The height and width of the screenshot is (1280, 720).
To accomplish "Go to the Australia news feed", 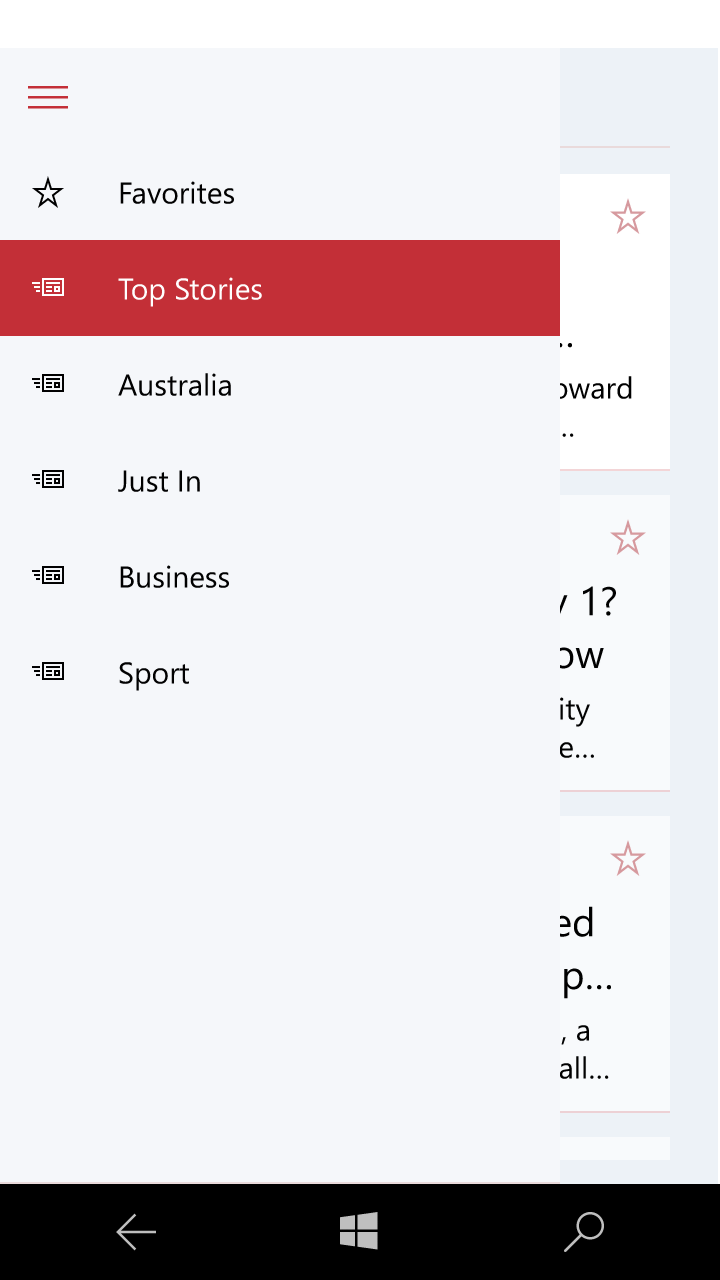I will 175,385.
